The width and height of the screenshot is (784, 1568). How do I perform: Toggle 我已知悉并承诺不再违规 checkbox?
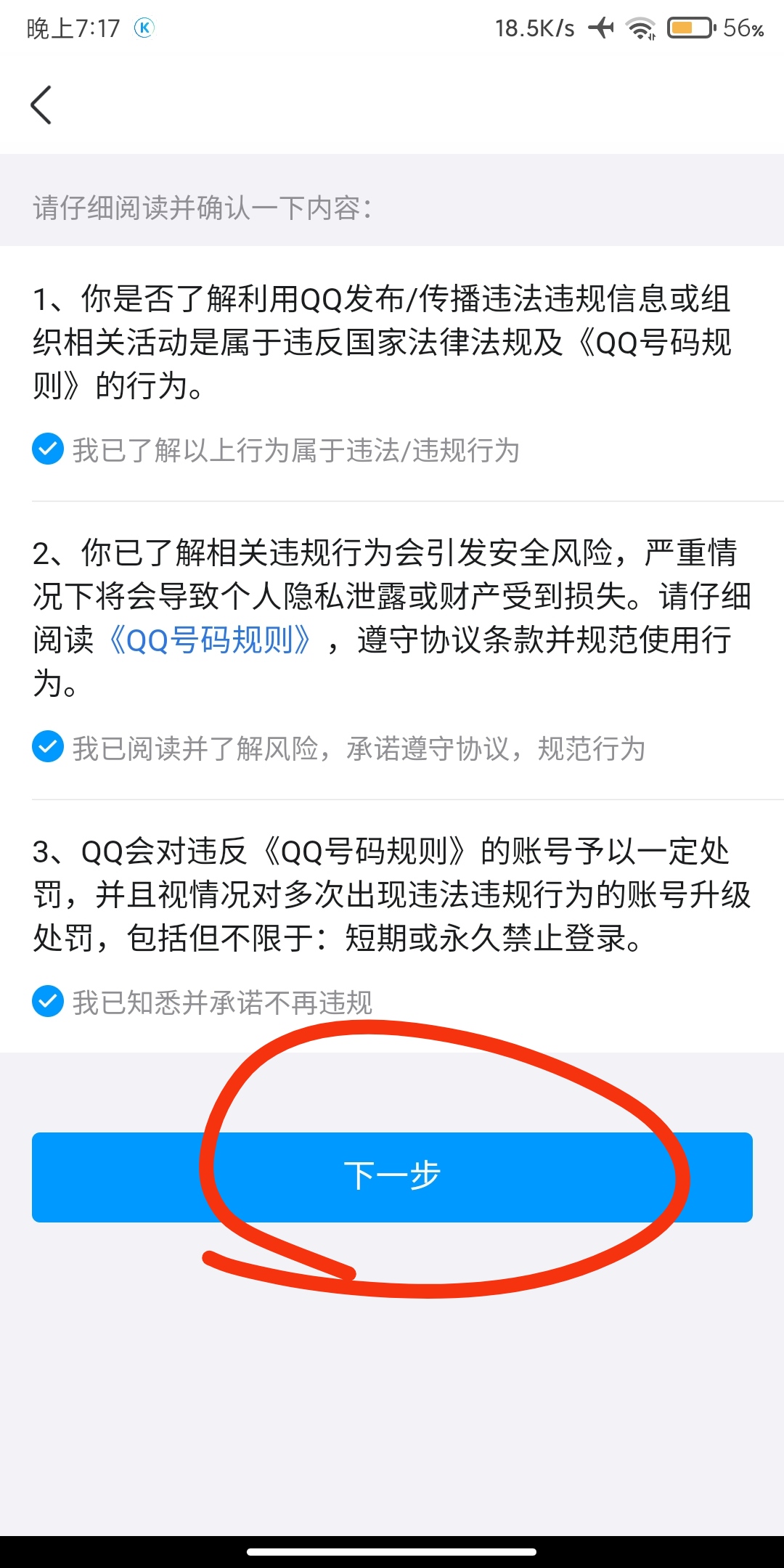pos(48,1002)
